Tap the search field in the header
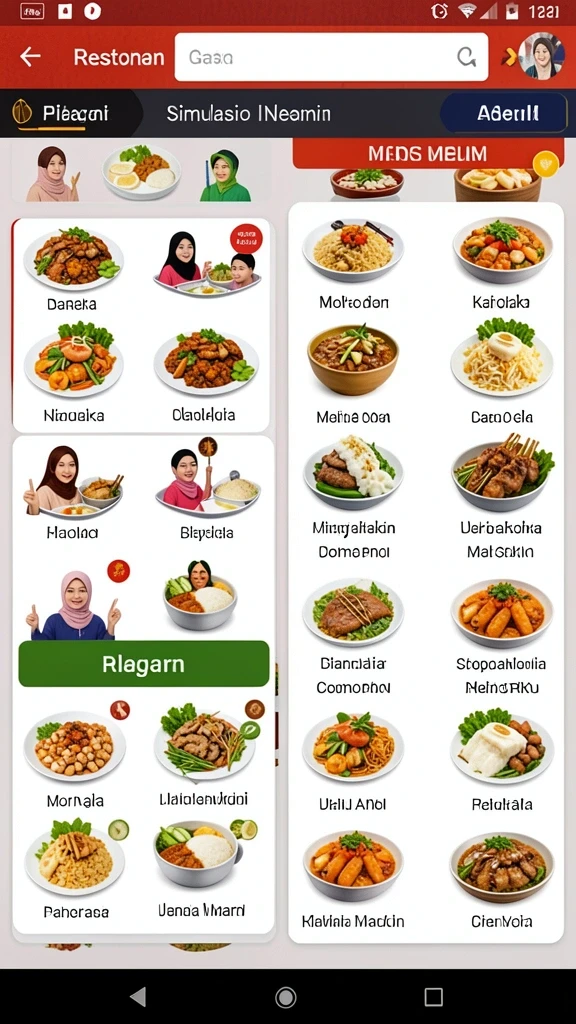The image size is (576, 1024). pyautogui.click(x=331, y=57)
